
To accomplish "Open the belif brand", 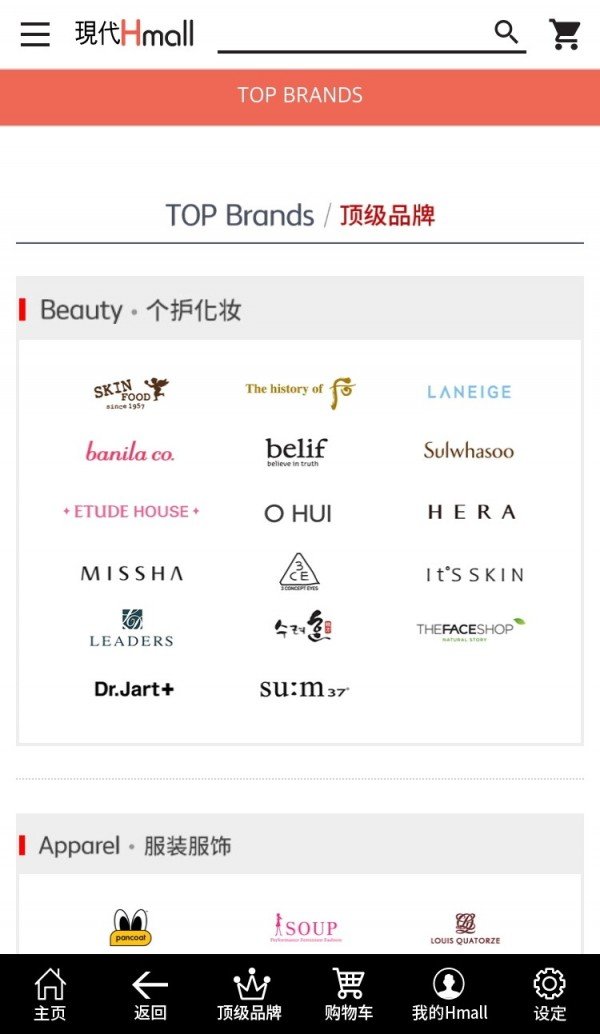I will tap(297, 452).
